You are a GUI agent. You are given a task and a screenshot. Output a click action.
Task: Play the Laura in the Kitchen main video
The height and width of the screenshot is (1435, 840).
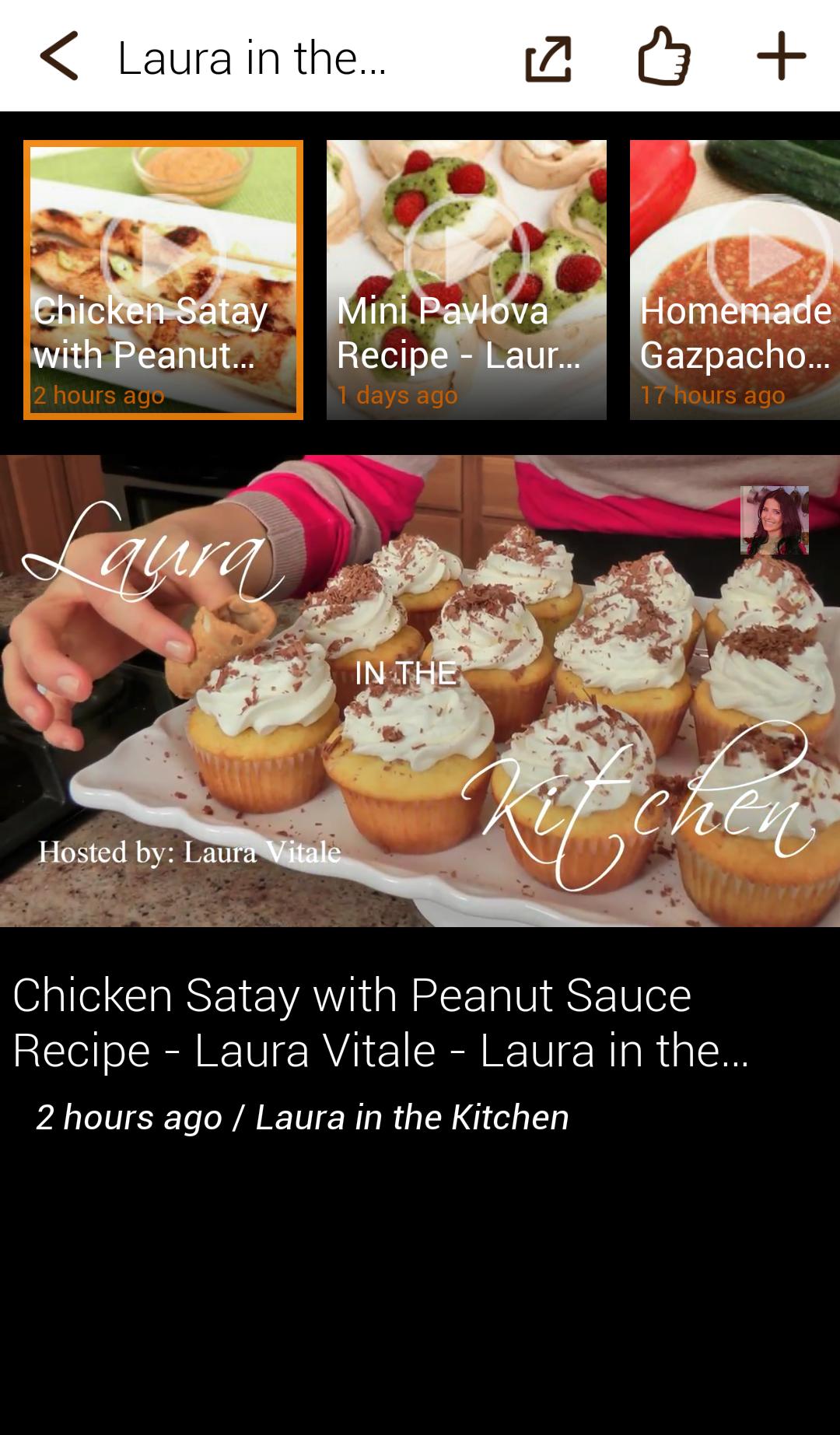420,691
